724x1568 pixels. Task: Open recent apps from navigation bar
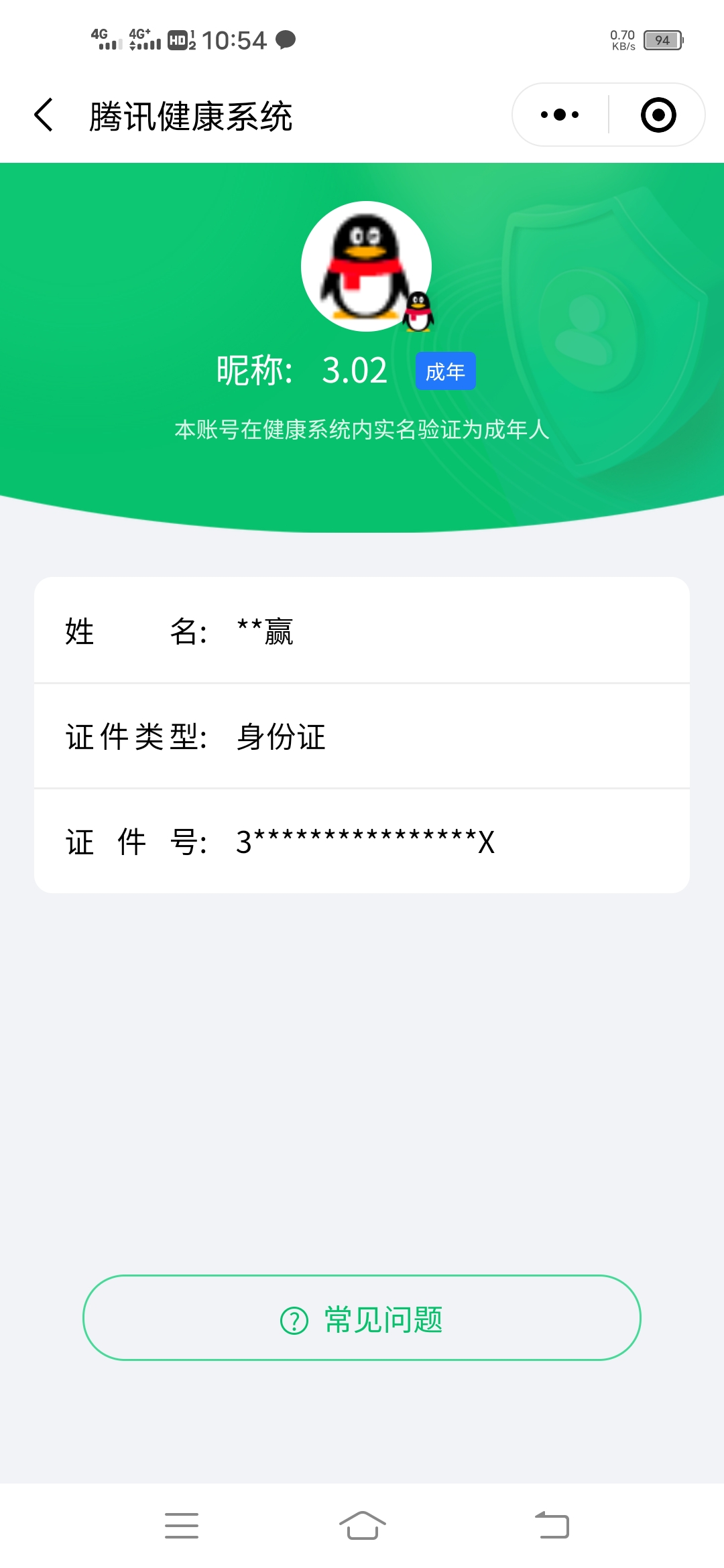pyautogui.click(x=181, y=1526)
